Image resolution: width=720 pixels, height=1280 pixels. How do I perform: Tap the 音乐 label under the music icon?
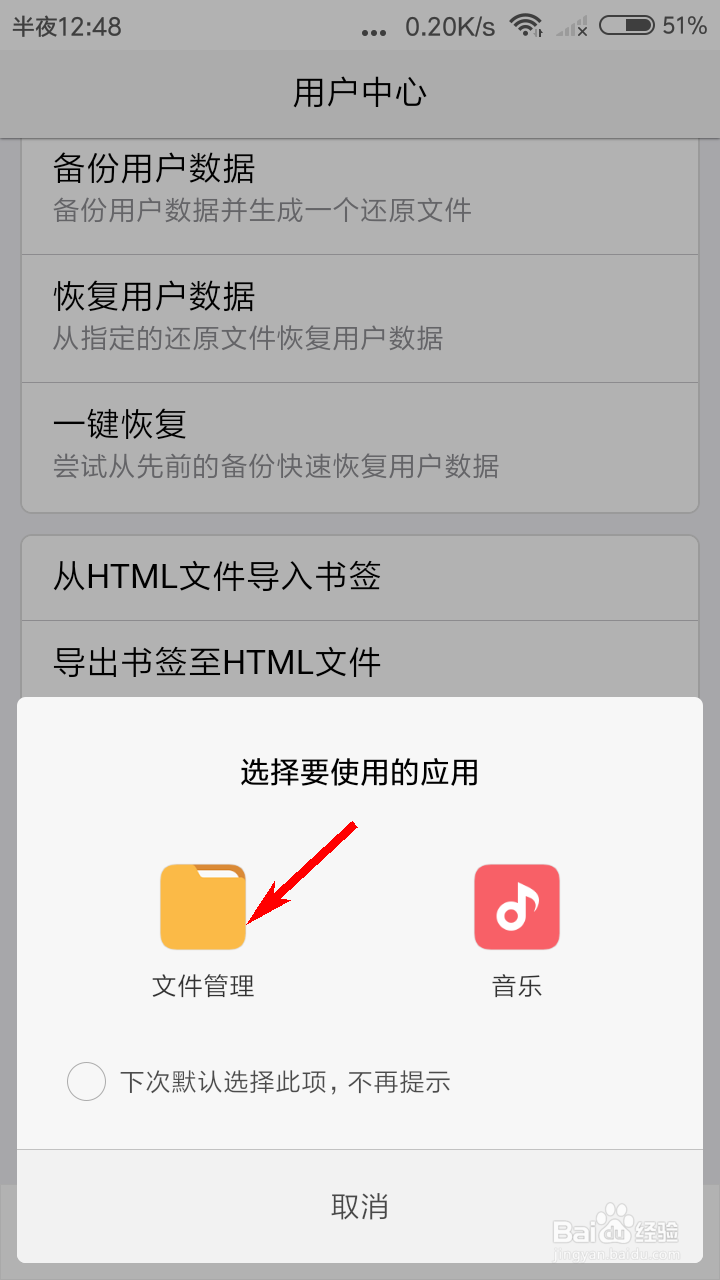tap(516, 986)
